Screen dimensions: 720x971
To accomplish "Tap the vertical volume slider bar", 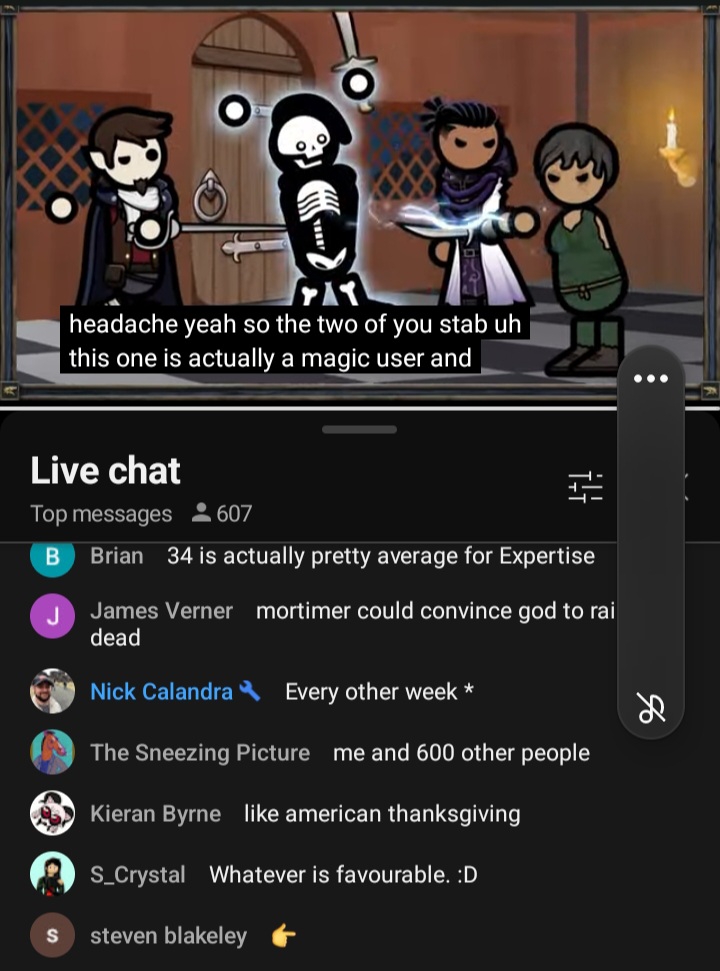I will point(651,540).
